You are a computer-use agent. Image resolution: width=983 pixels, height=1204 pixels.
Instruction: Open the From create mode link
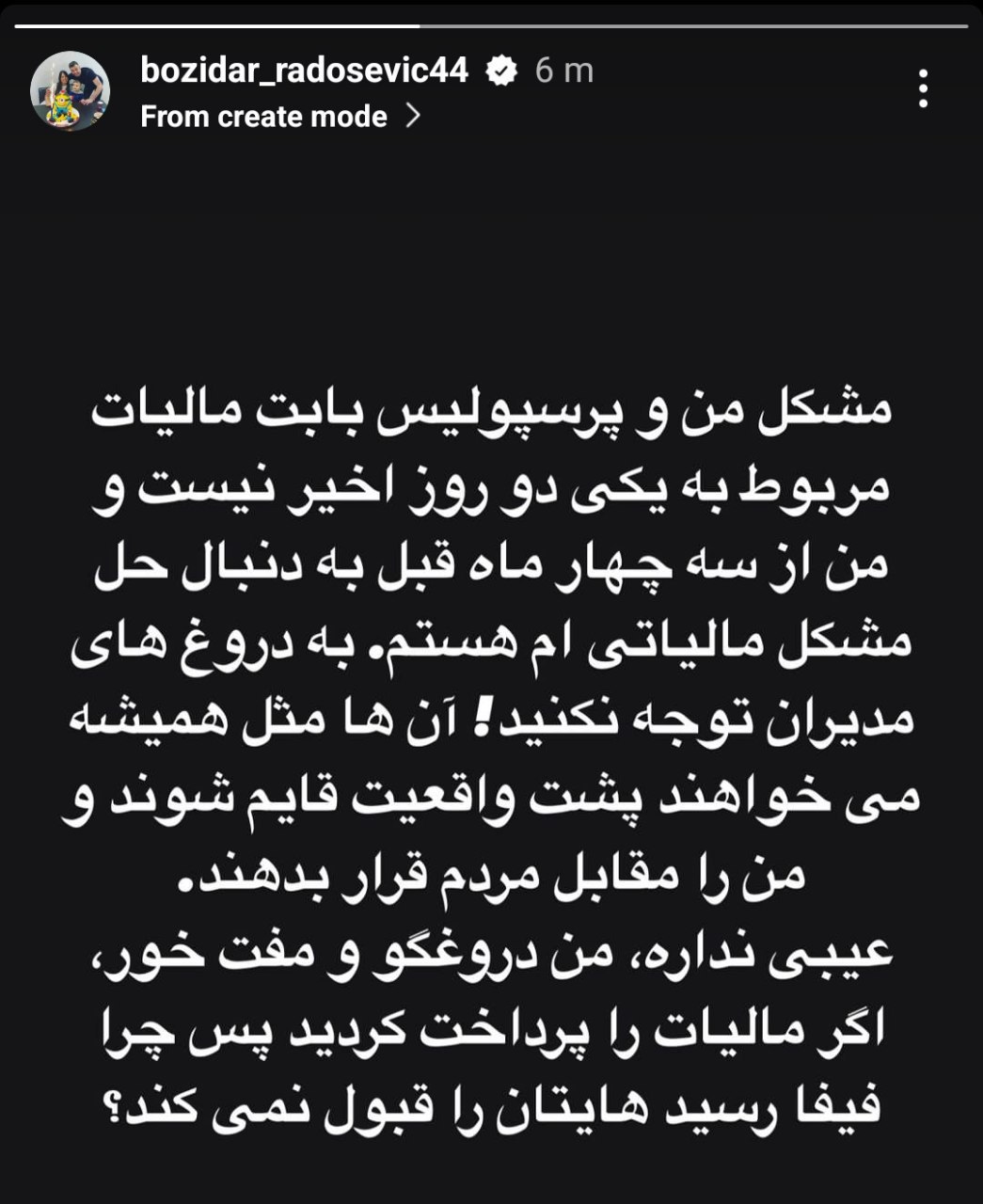tap(279, 117)
